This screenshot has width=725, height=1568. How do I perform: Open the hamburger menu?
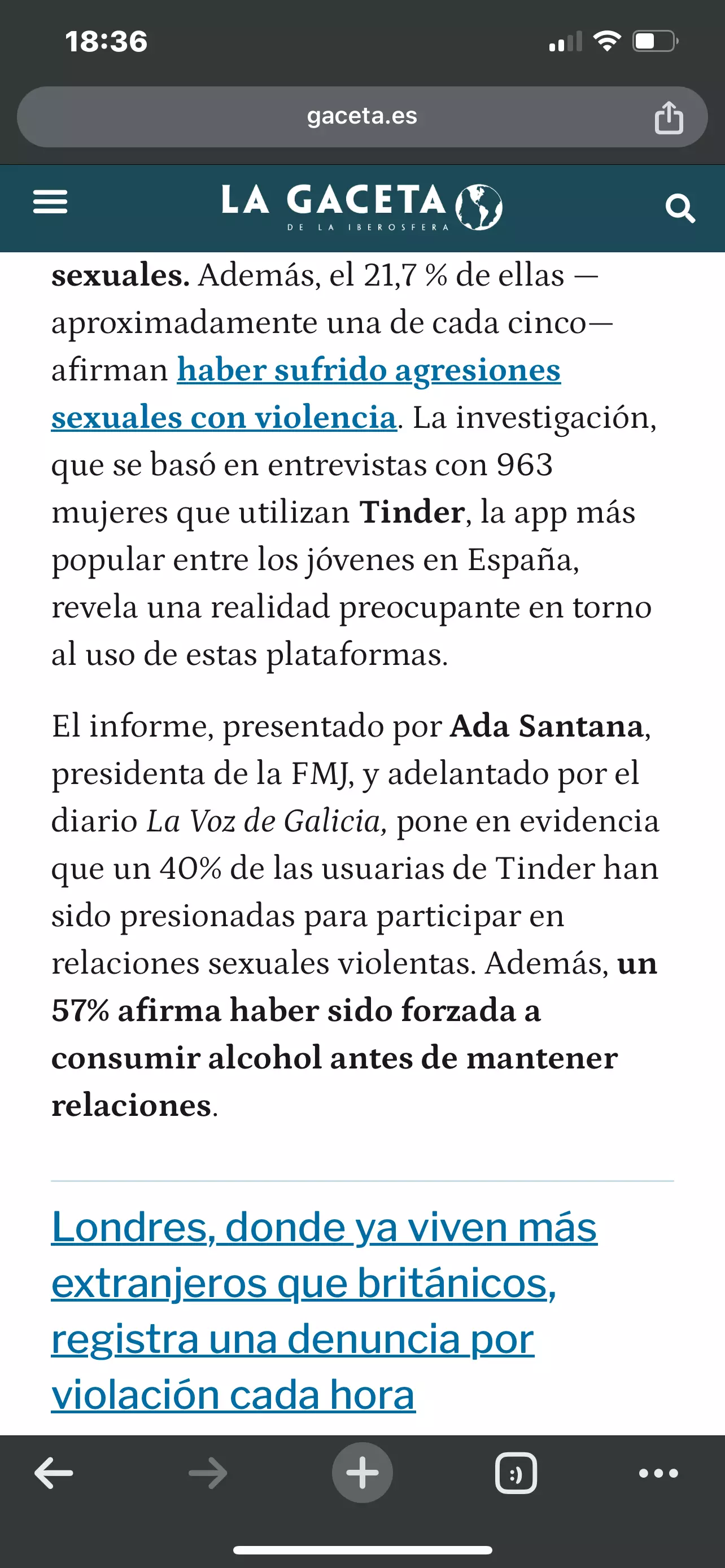[50, 202]
